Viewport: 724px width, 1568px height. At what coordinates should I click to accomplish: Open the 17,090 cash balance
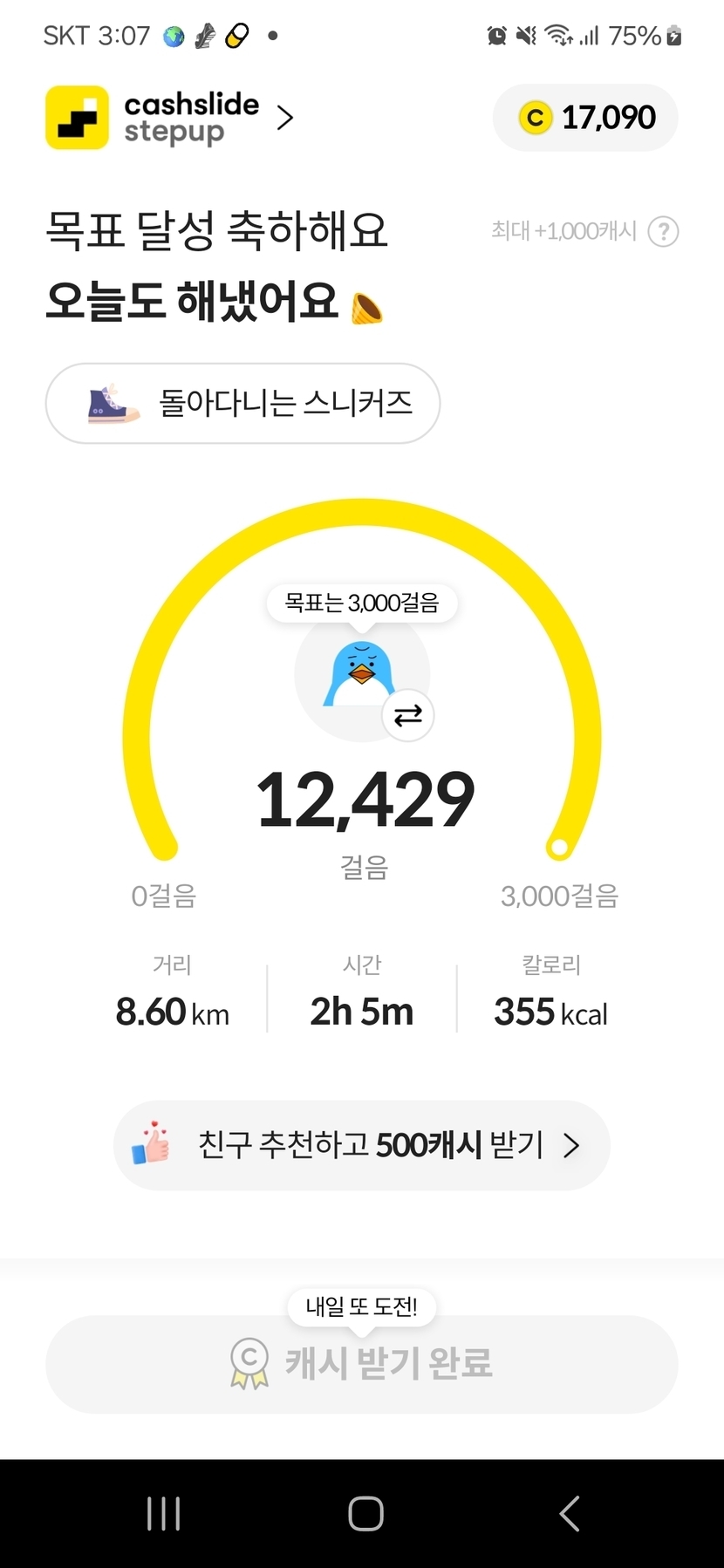click(x=585, y=118)
